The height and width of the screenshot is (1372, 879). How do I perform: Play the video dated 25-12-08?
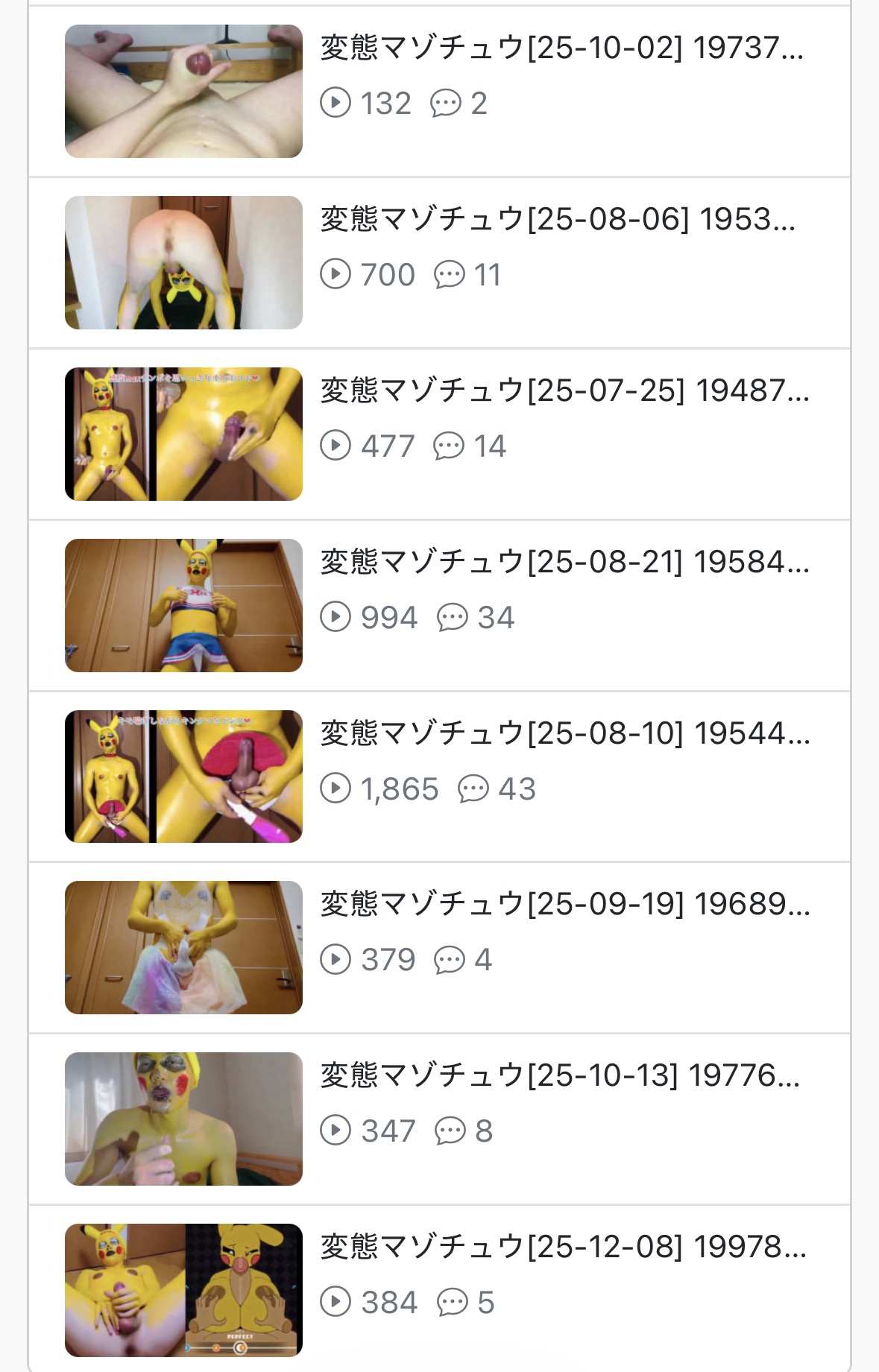[563, 1248]
